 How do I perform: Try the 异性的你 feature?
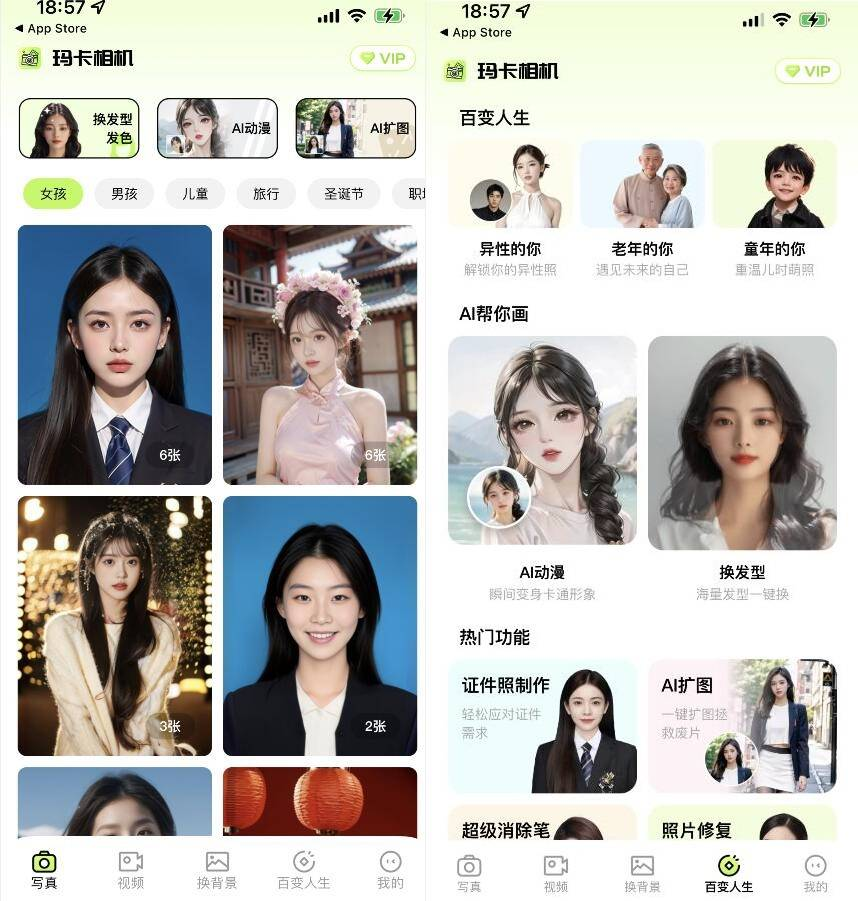[x=510, y=208]
